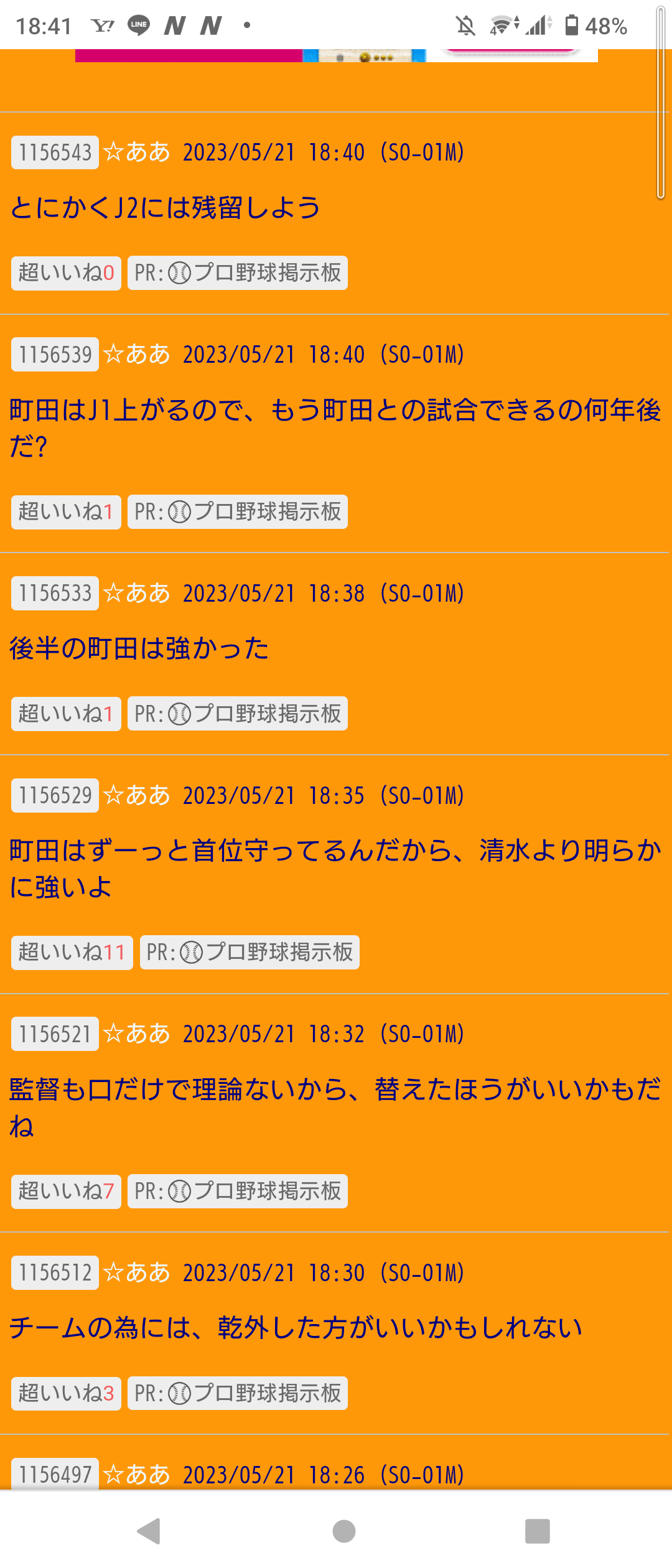672x1568 pixels.
Task: Open プロ野球掲示板 link under post 1156543
Action: coord(238,273)
